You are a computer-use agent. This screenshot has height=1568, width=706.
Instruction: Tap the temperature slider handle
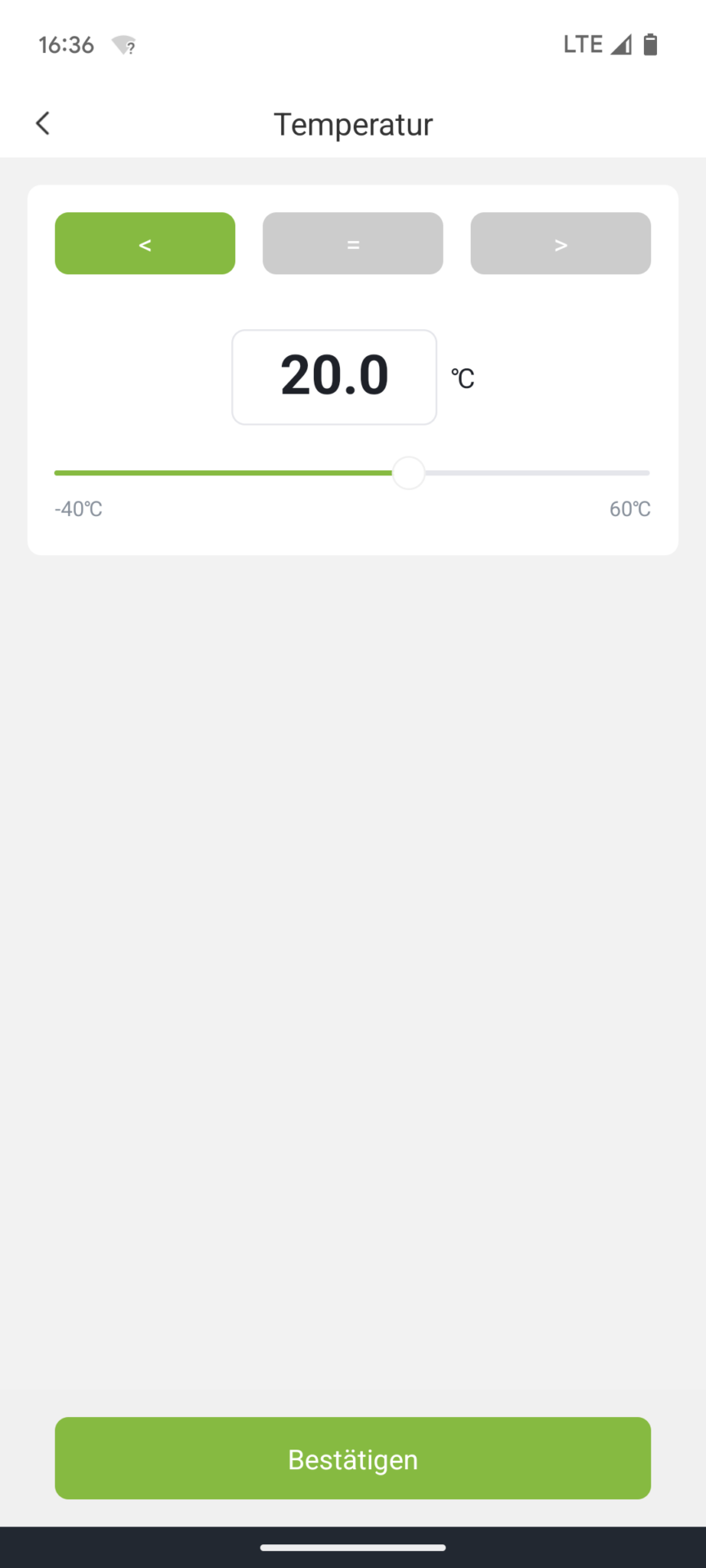click(x=409, y=473)
